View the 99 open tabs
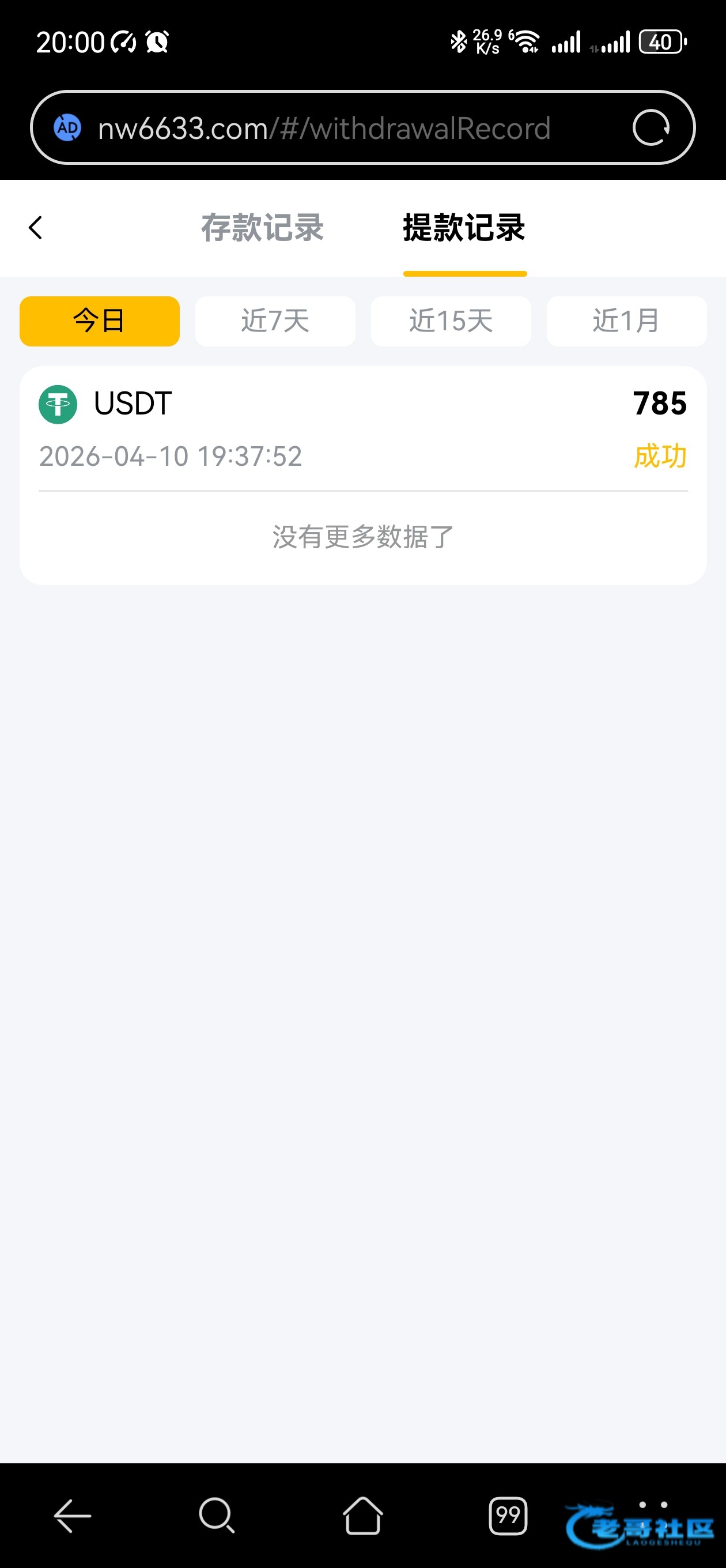Viewport: 726px width, 1568px height. [508, 1515]
